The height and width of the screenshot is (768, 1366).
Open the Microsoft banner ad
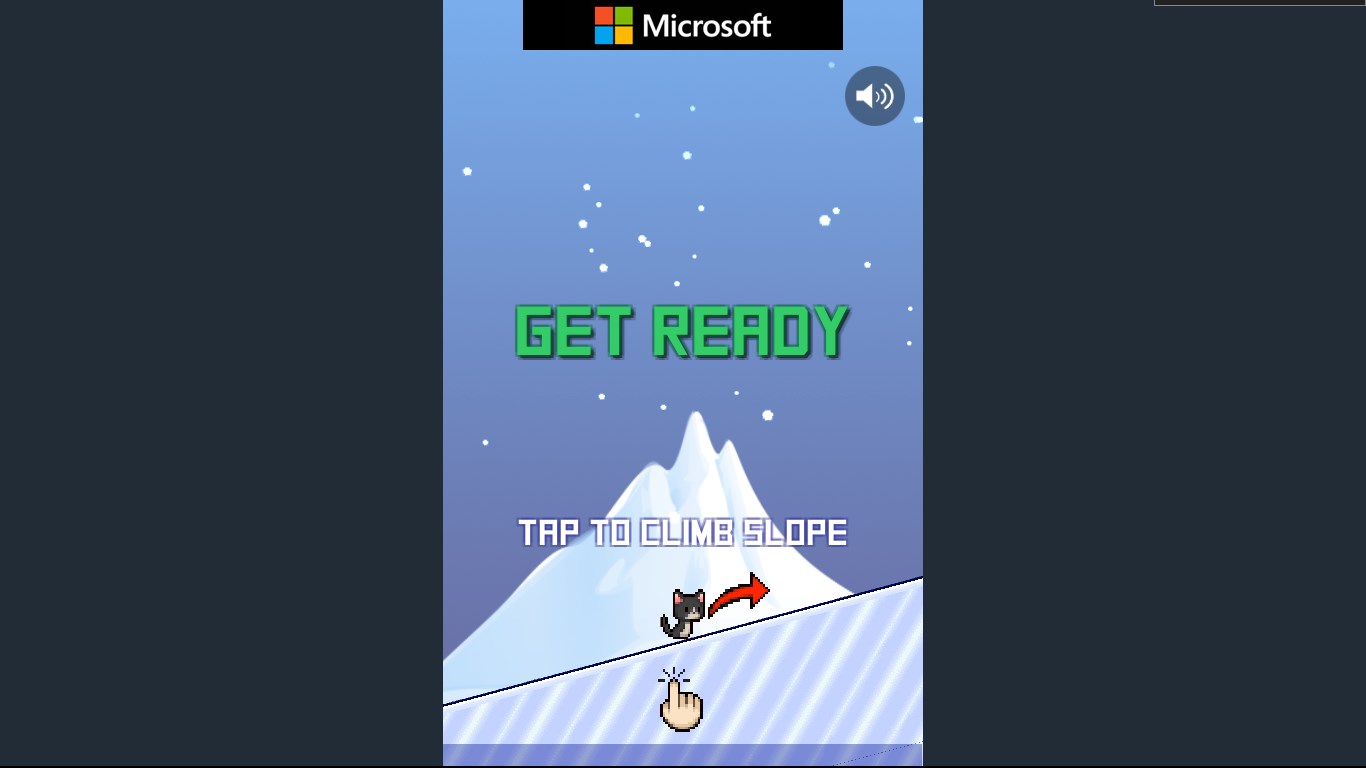(683, 25)
